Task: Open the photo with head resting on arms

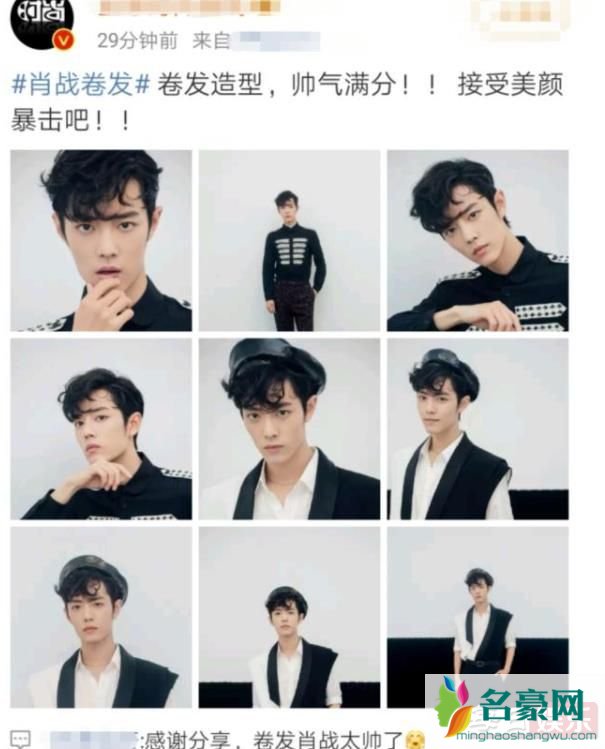Action: coord(477,241)
